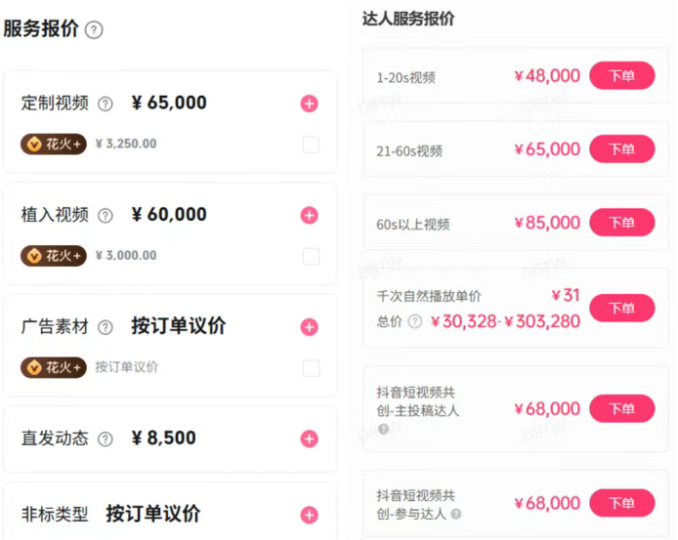The width and height of the screenshot is (678, 540).
Task: Open the help icon beside 服务报价
Action: tap(94, 30)
